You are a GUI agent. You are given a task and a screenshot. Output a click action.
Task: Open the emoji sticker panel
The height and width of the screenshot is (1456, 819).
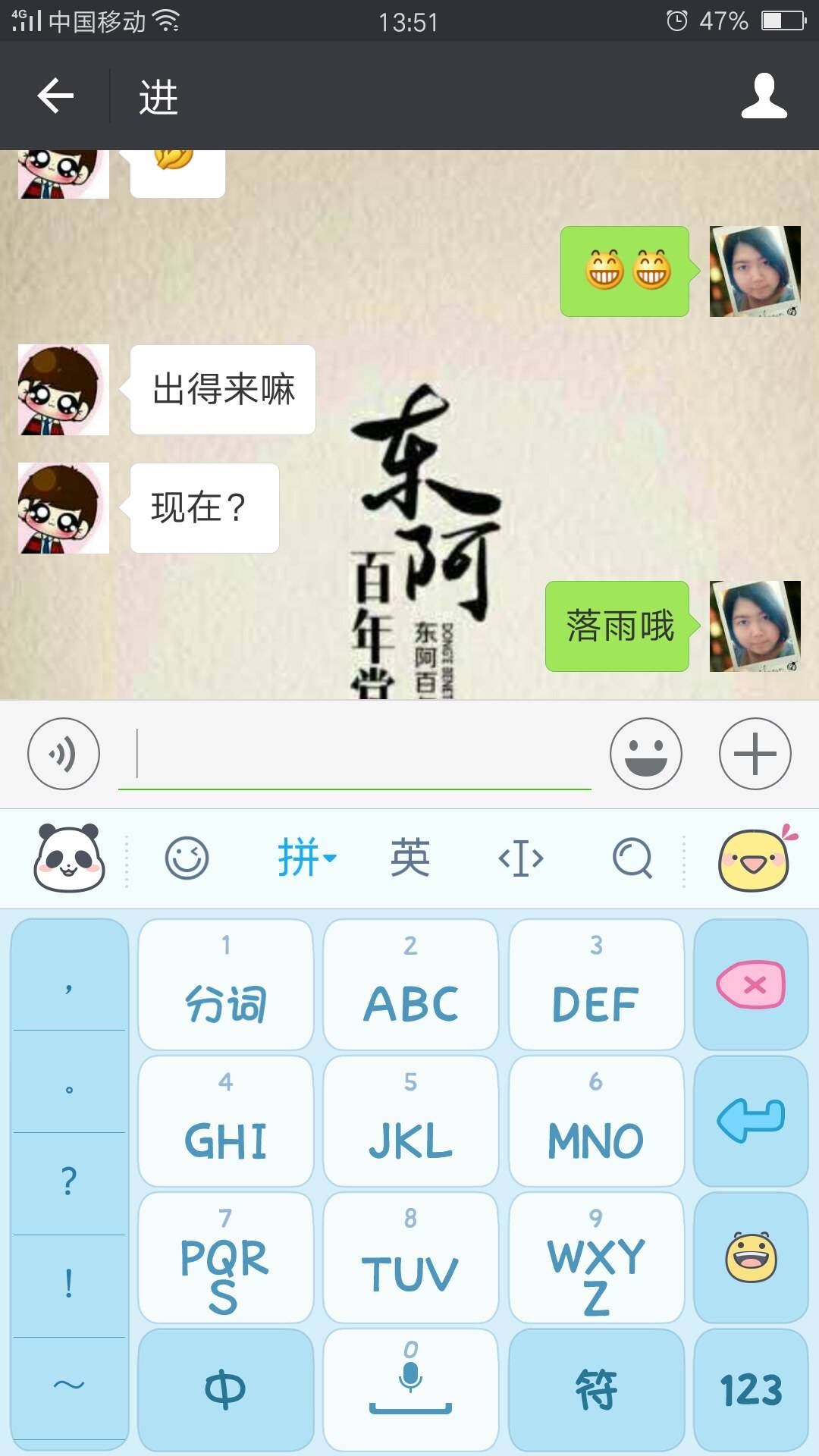[645, 754]
